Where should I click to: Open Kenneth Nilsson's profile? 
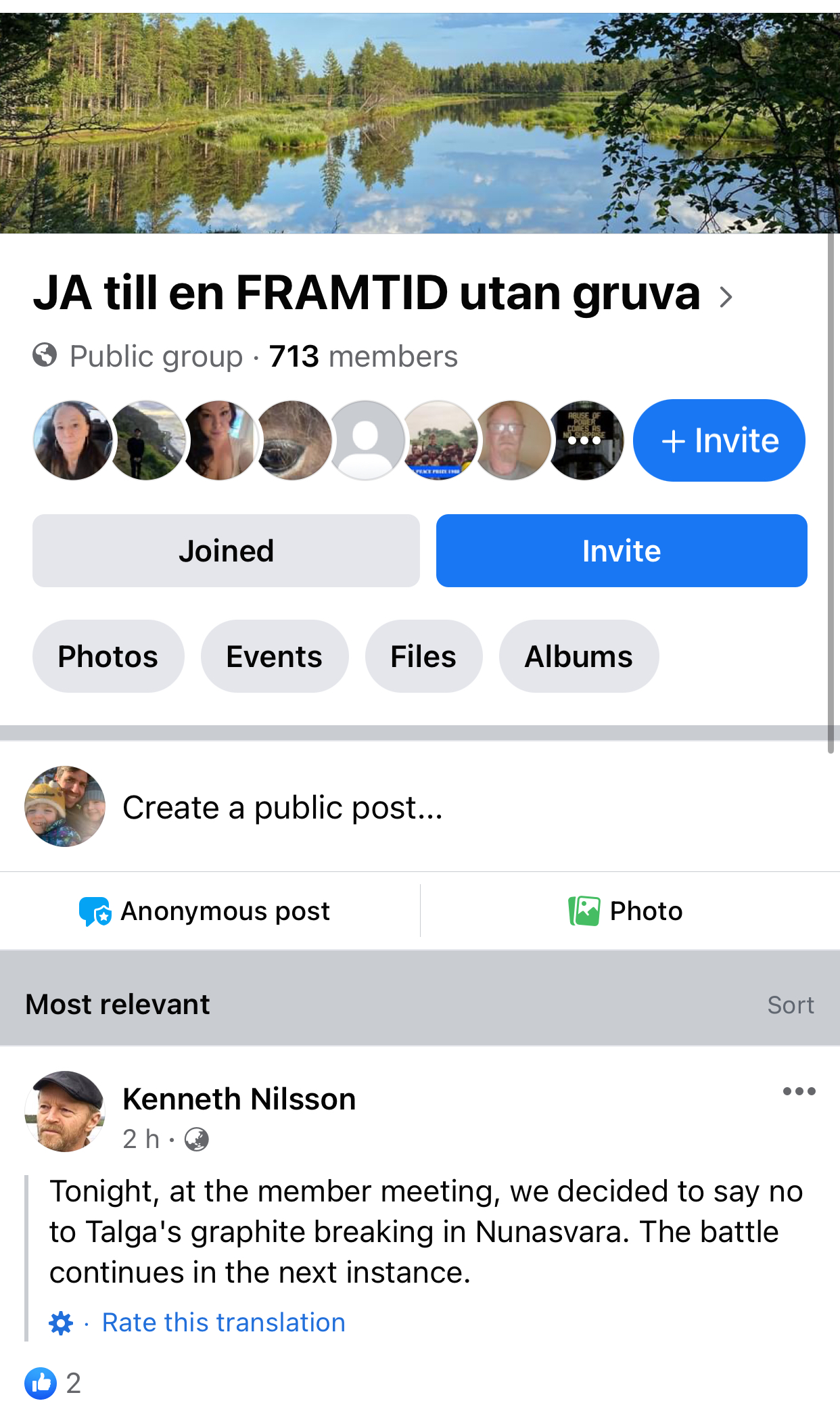pos(239,1099)
